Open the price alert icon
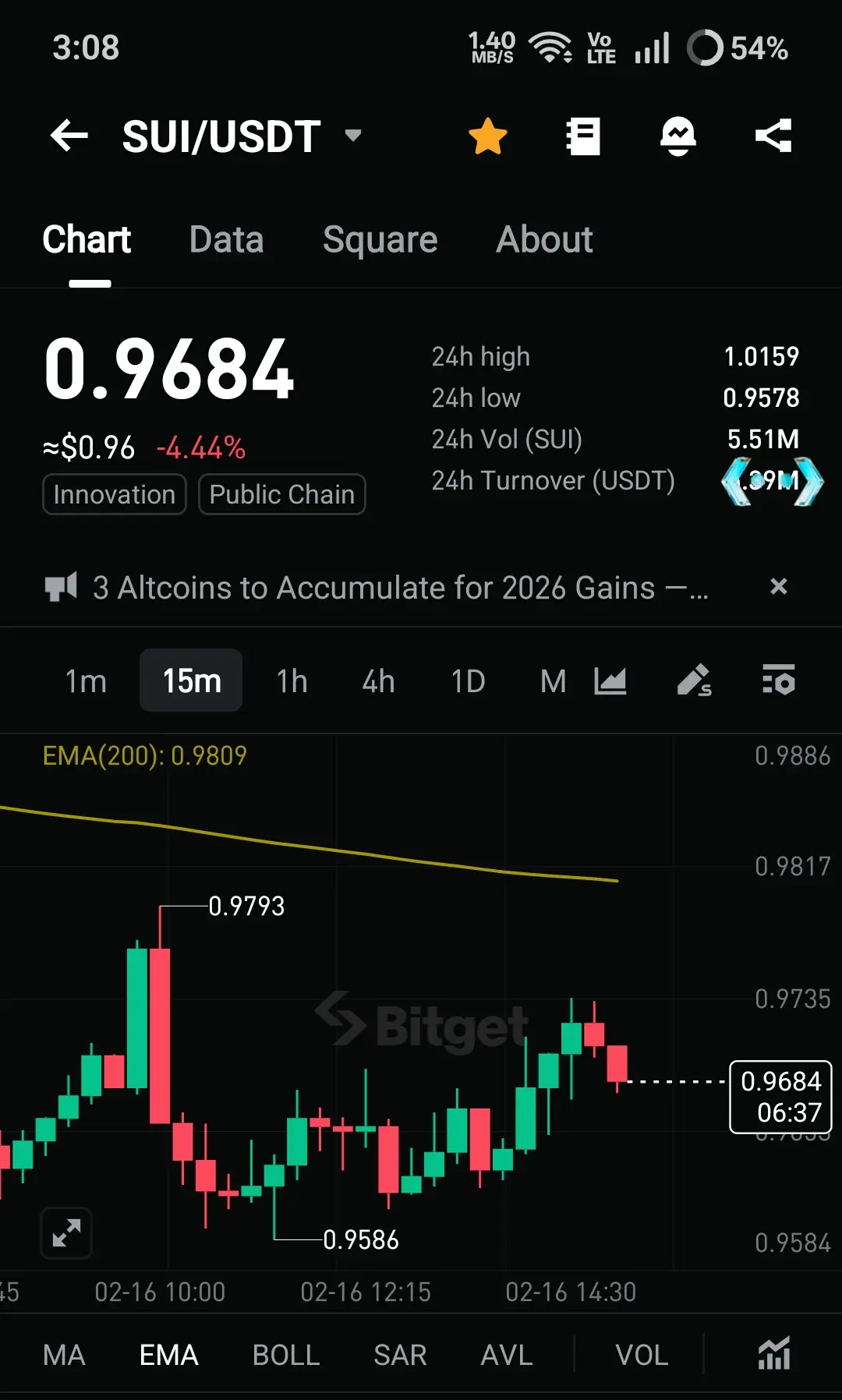This screenshot has width=842, height=1400. [x=678, y=136]
